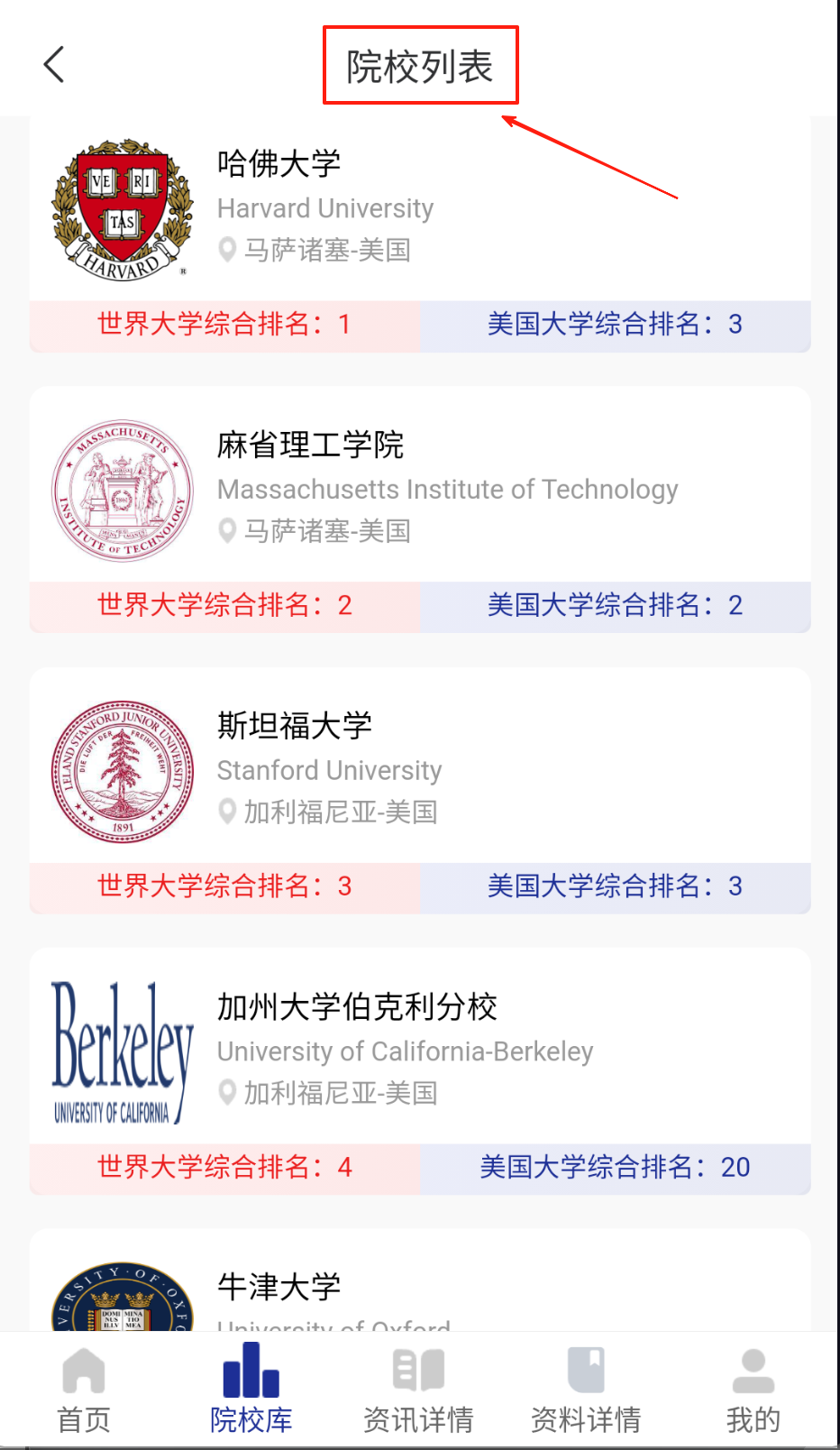Screen dimensions: 840x1450
Task: Open the 牛津大学 (Oxford) card
Action: coord(419,1289)
